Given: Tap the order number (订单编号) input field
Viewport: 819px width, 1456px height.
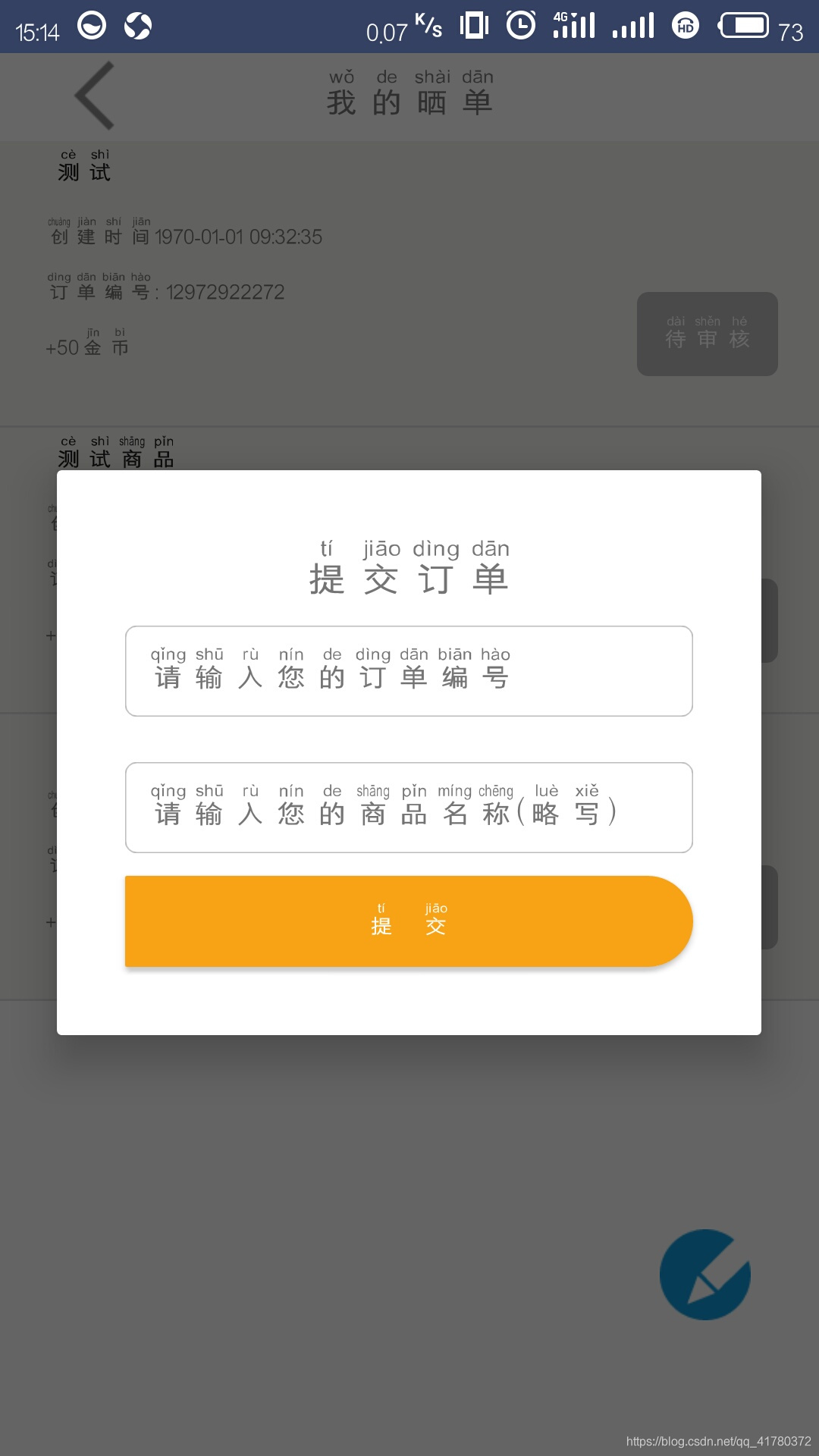Looking at the screenshot, I should pyautogui.click(x=409, y=671).
